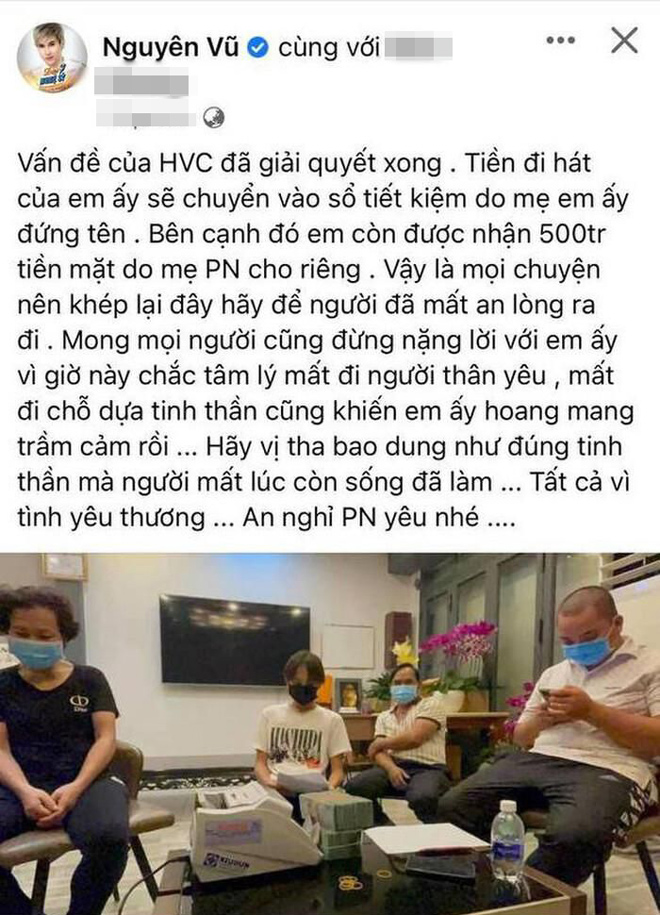660x915 pixels.
Task: Open Nguyên Vũ's profile picture
Action: 52,57
